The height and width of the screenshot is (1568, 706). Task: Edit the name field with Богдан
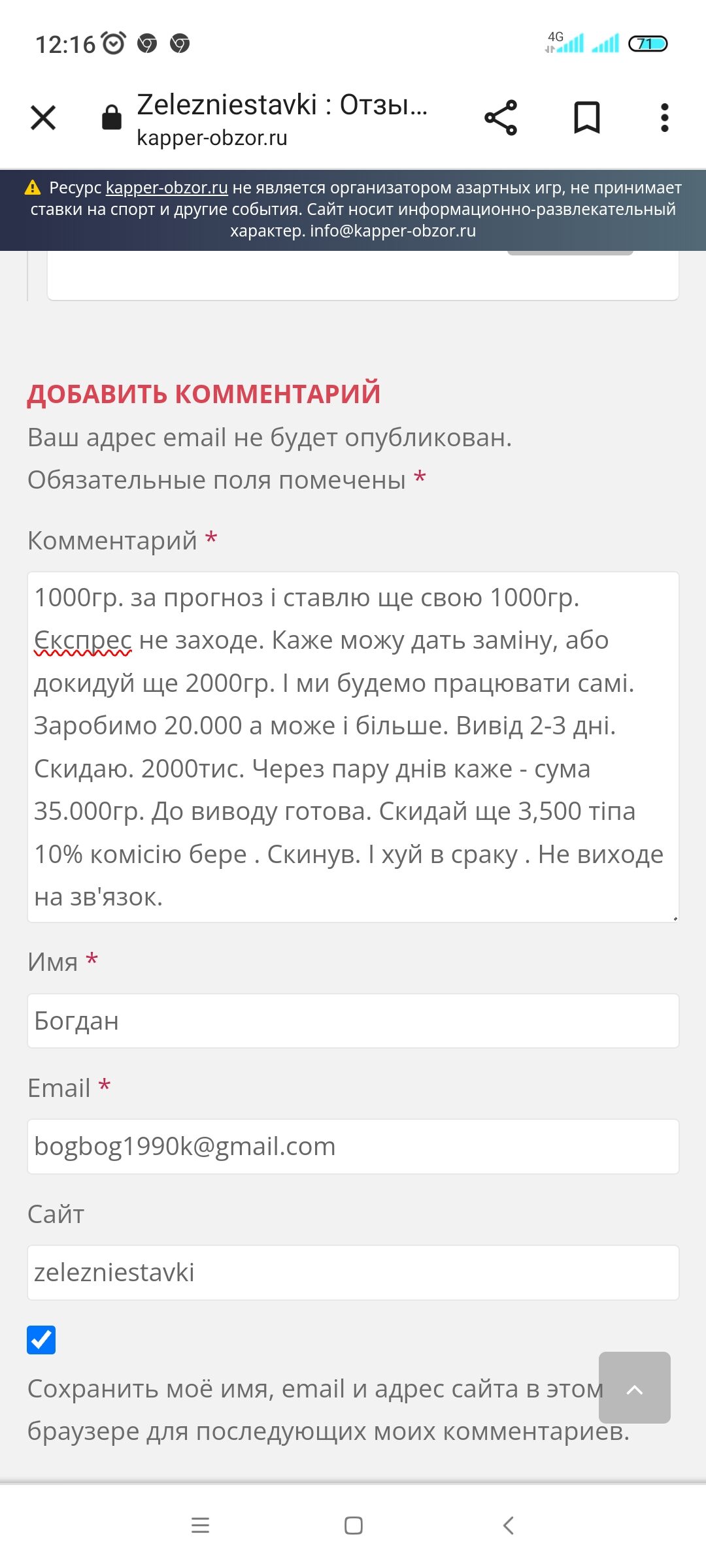[x=353, y=1021]
